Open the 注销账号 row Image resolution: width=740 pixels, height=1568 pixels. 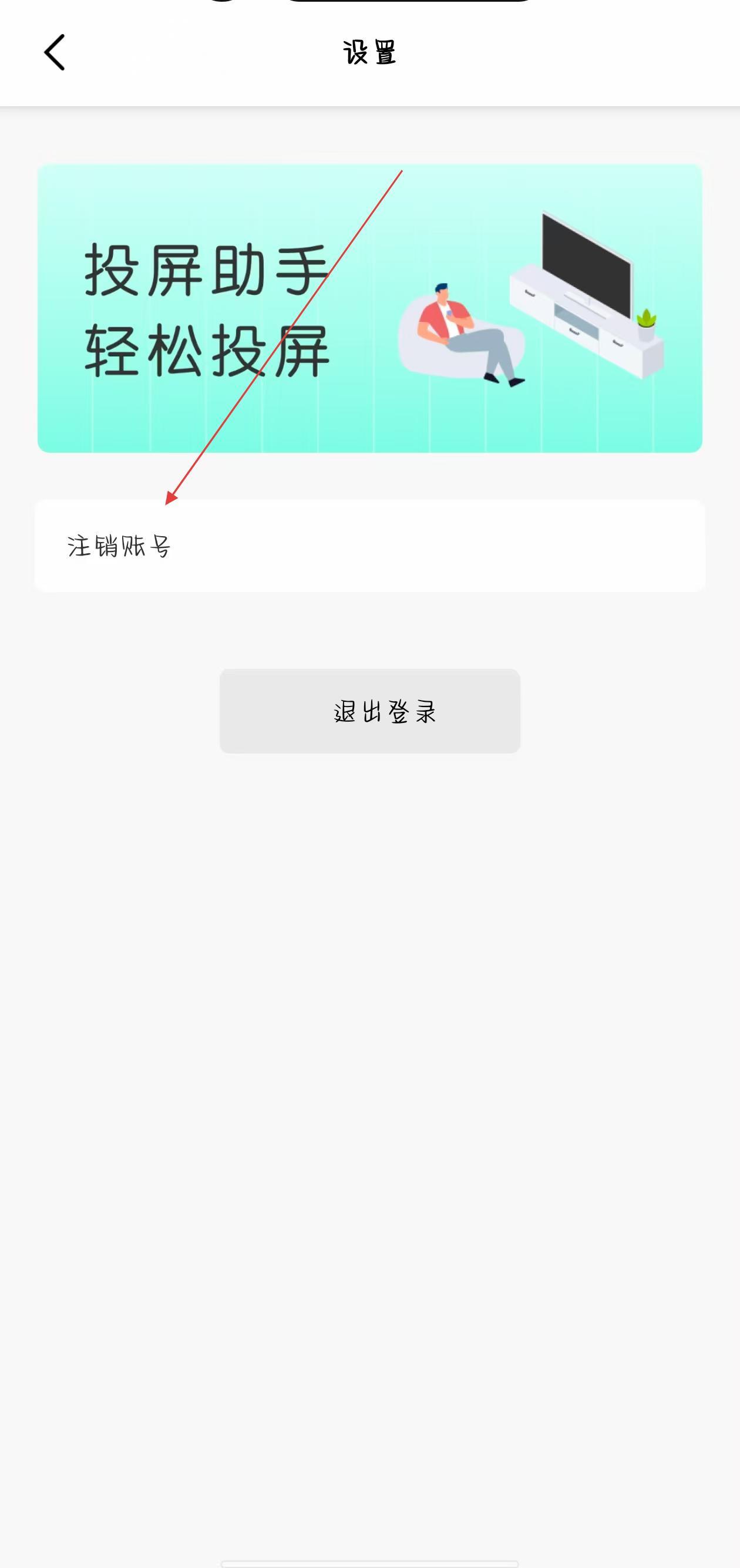pyautogui.click(x=369, y=546)
